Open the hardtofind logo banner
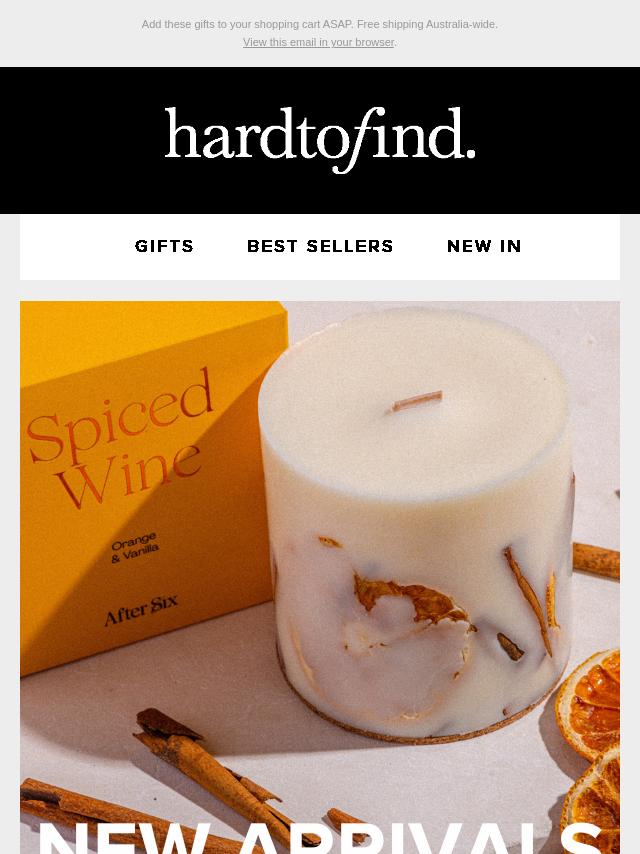The width and height of the screenshot is (640, 854). point(320,139)
